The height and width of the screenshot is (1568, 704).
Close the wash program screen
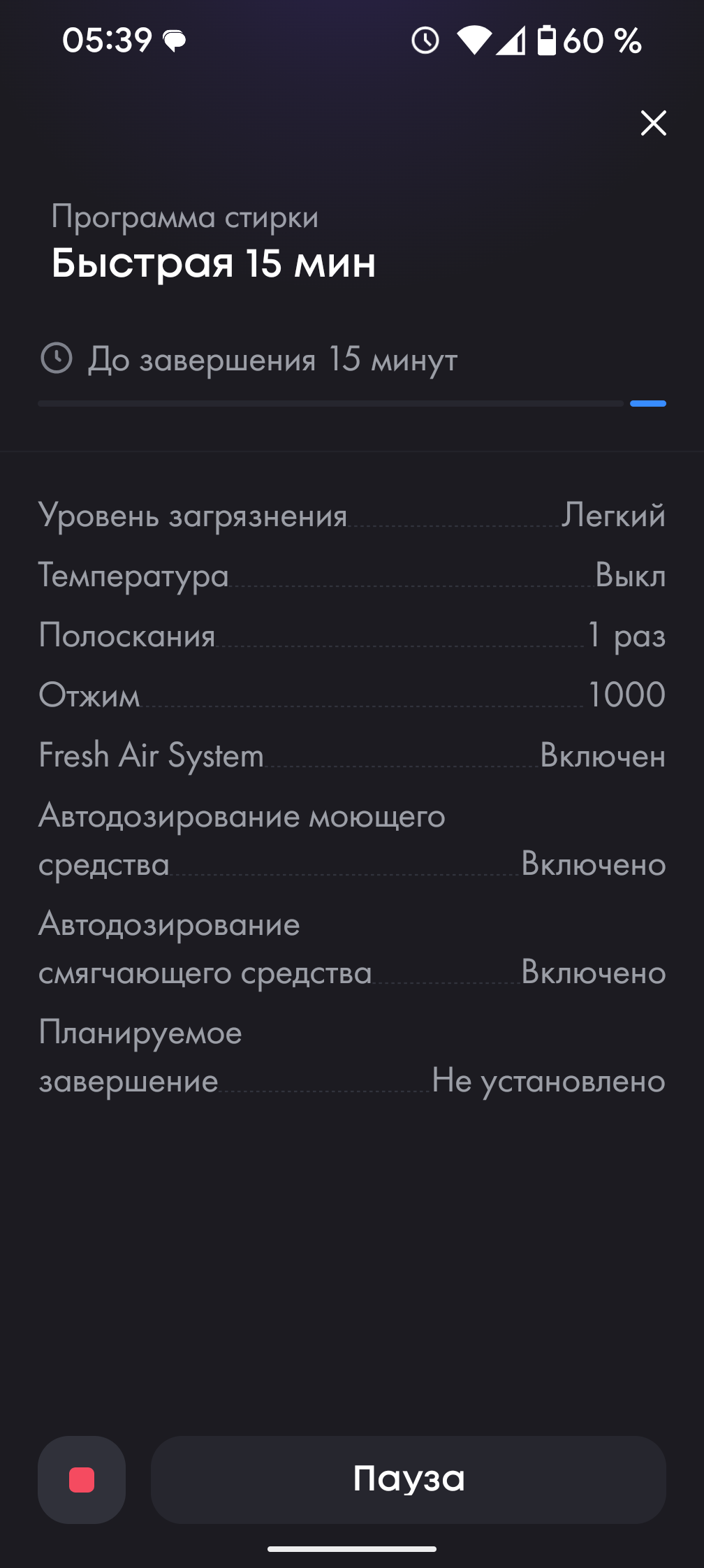[x=653, y=123]
